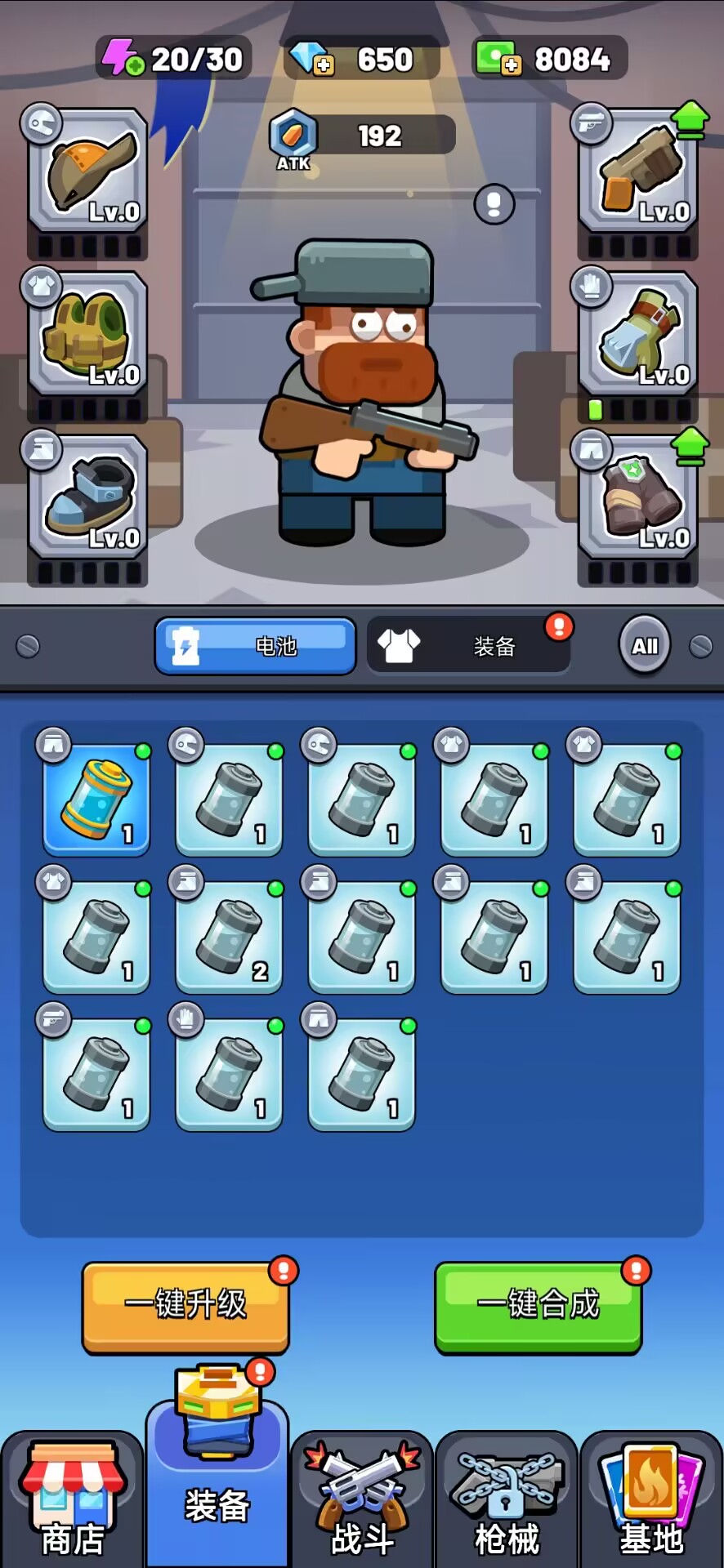View character info exclamation bubble
Viewport: 724px width, 1568px height.
pyautogui.click(x=494, y=204)
